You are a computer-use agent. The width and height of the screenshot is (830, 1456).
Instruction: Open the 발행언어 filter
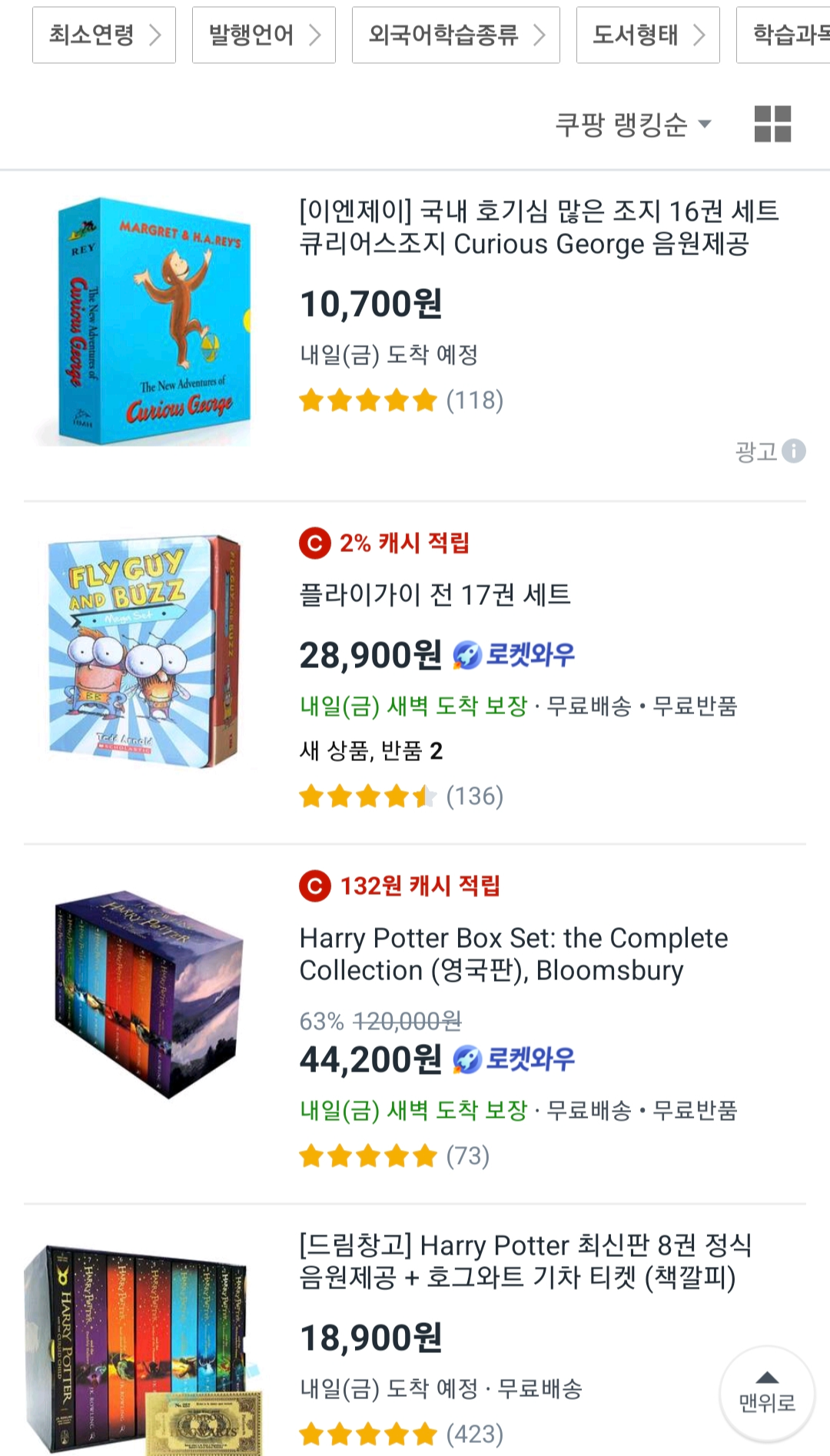pos(264,35)
